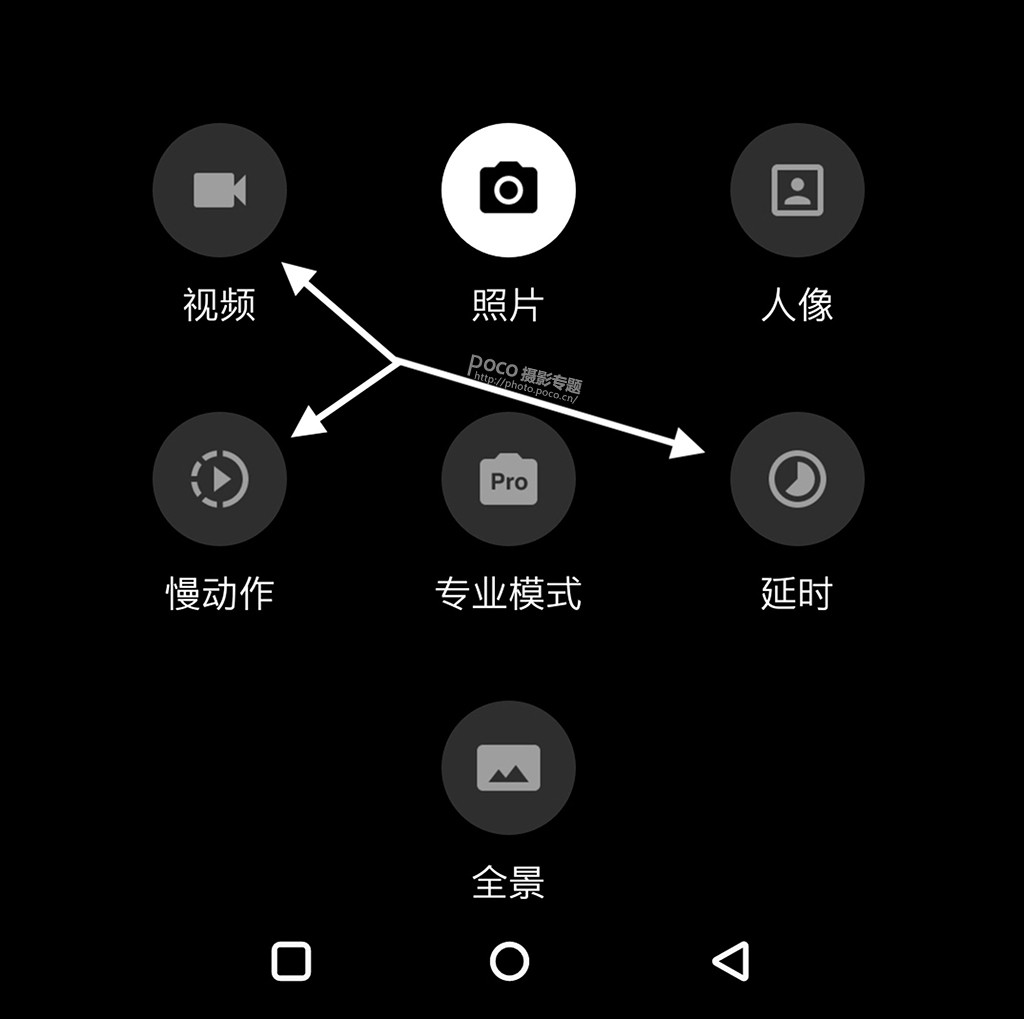Choose 人像 portrait mode
The height and width of the screenshot is (1019, 1024).
797,190
